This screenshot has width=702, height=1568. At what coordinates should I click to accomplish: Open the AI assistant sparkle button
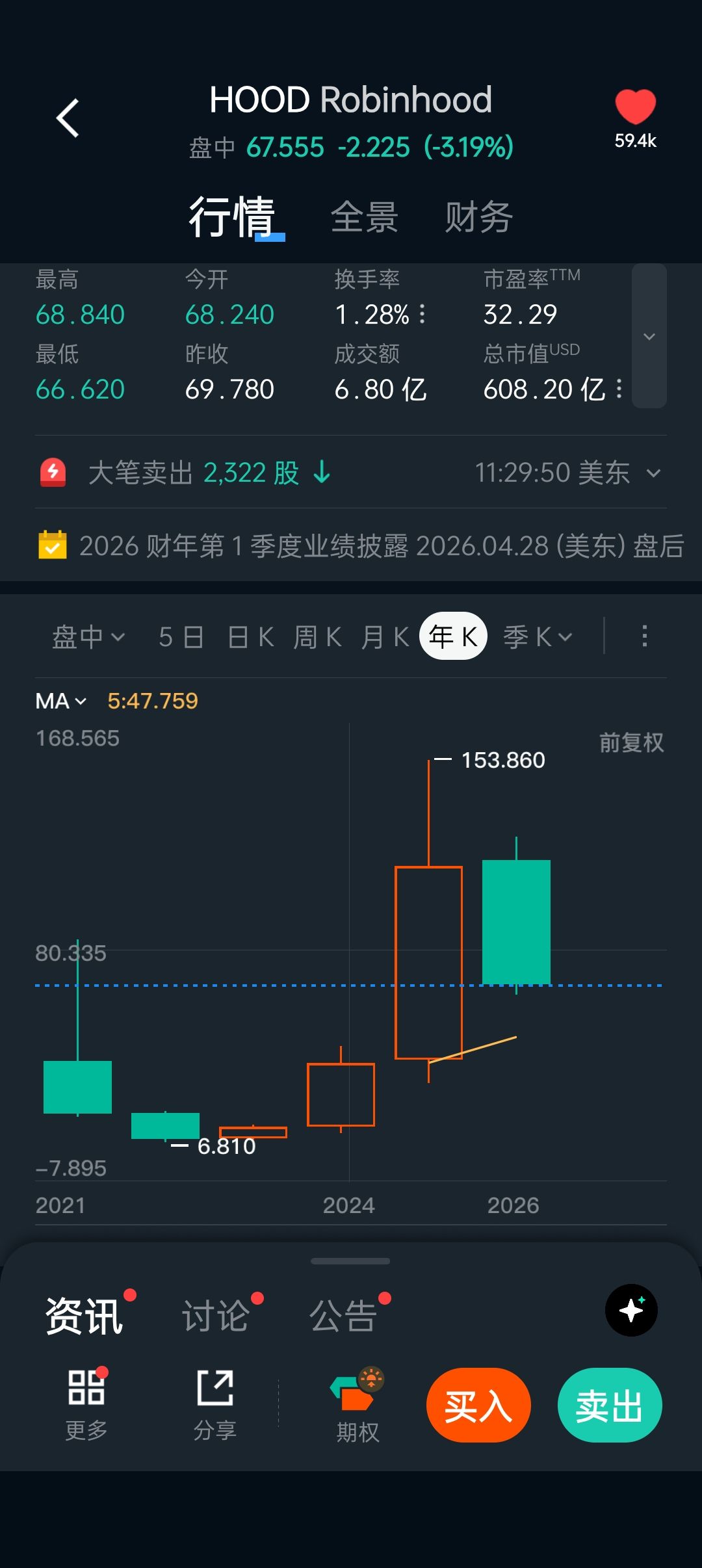[631, 1310]
